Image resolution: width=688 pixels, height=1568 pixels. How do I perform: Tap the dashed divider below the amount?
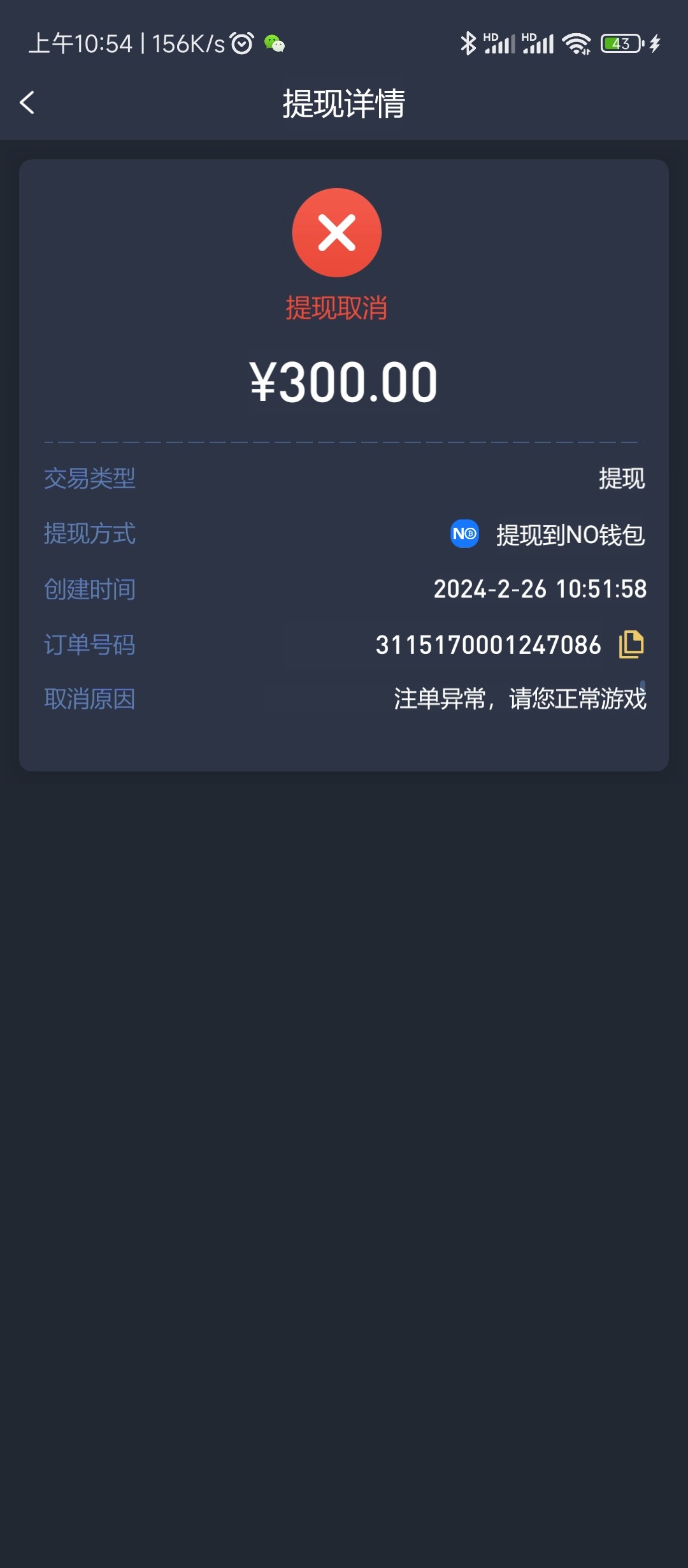(x=344, y=440)
